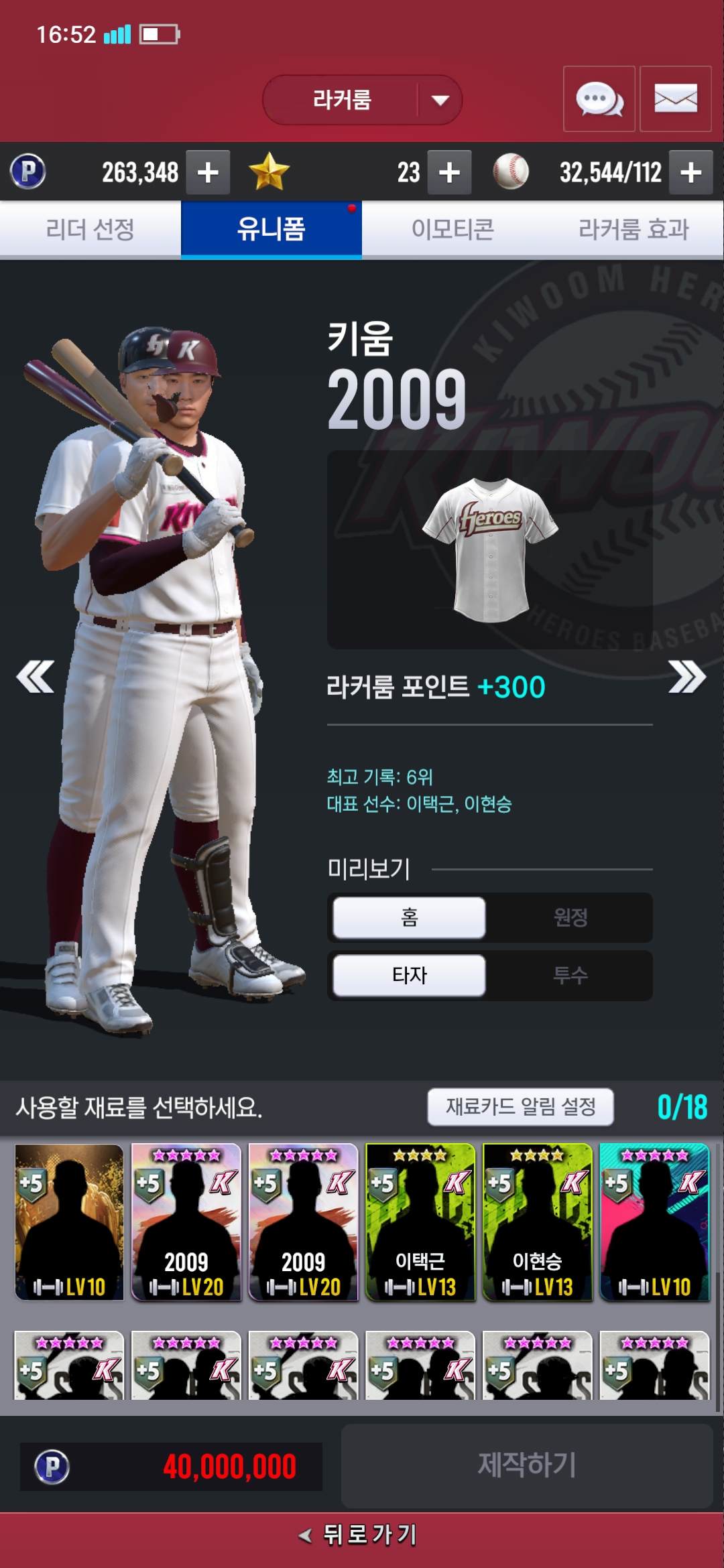Select the 이현승 LV13 material card

[537, 1222]
